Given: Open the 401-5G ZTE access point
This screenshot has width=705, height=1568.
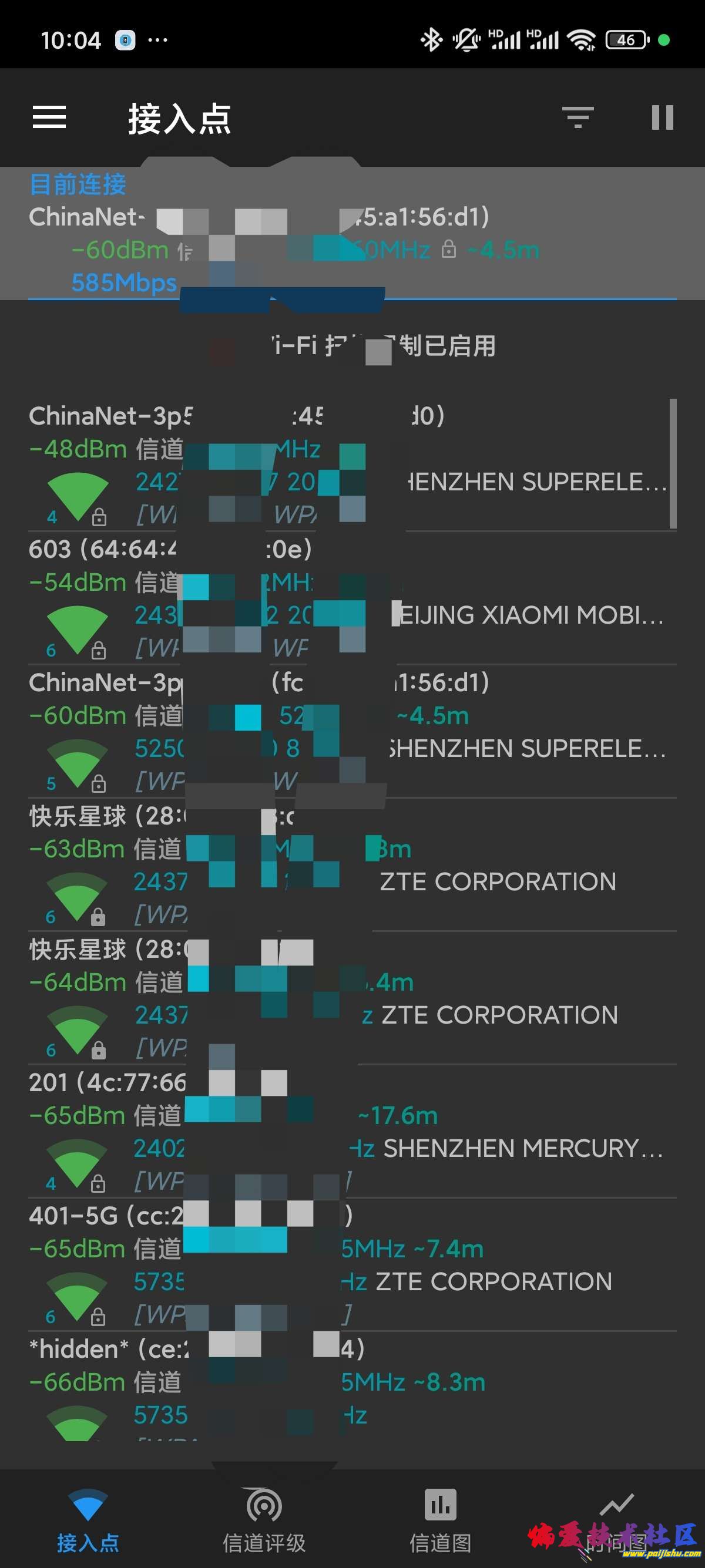Looking at the screenshot, I should pyautogui.click(x=352, y=1264).
